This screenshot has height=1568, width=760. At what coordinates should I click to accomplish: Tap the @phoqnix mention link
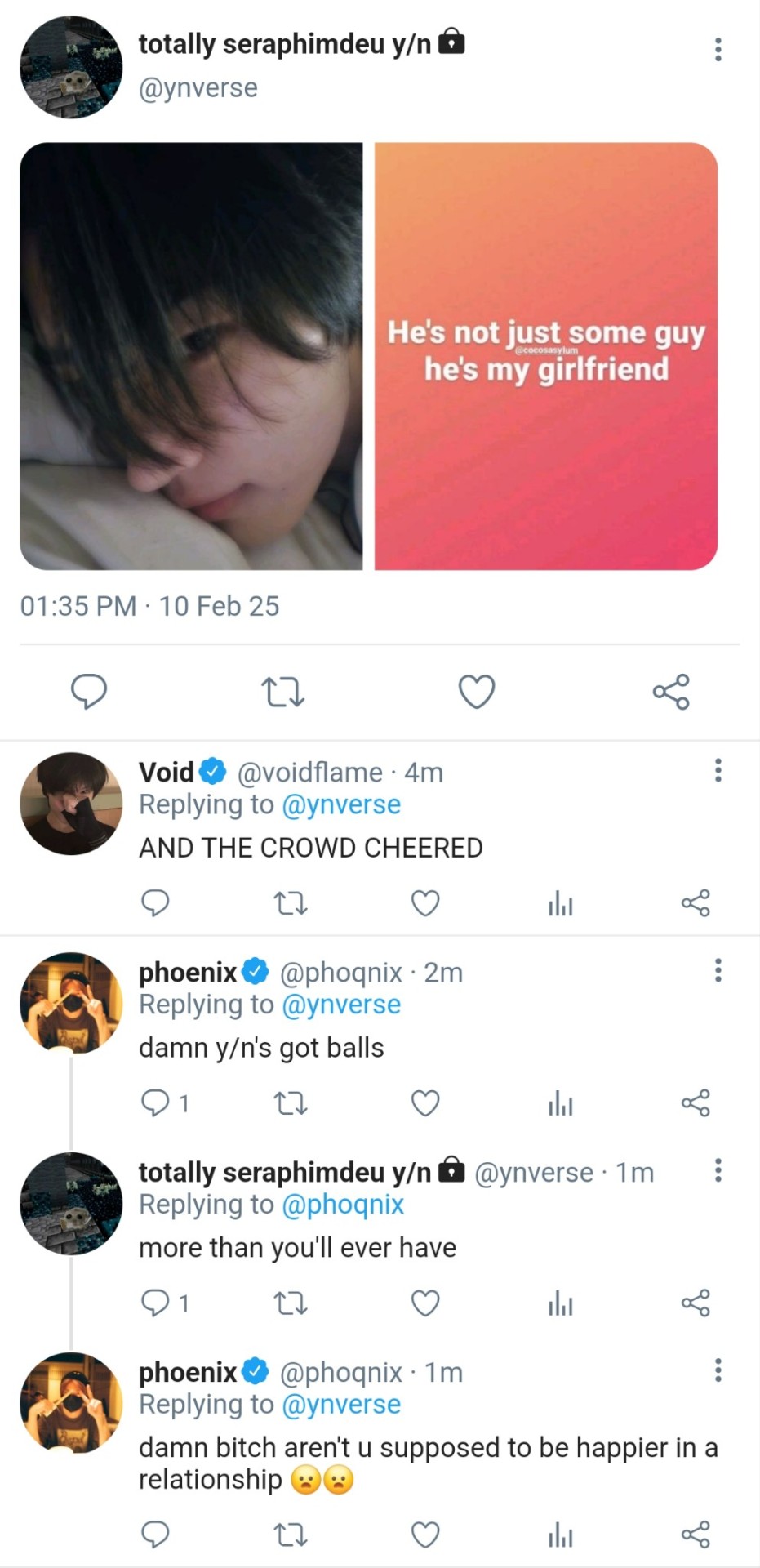coord(343,1205)
